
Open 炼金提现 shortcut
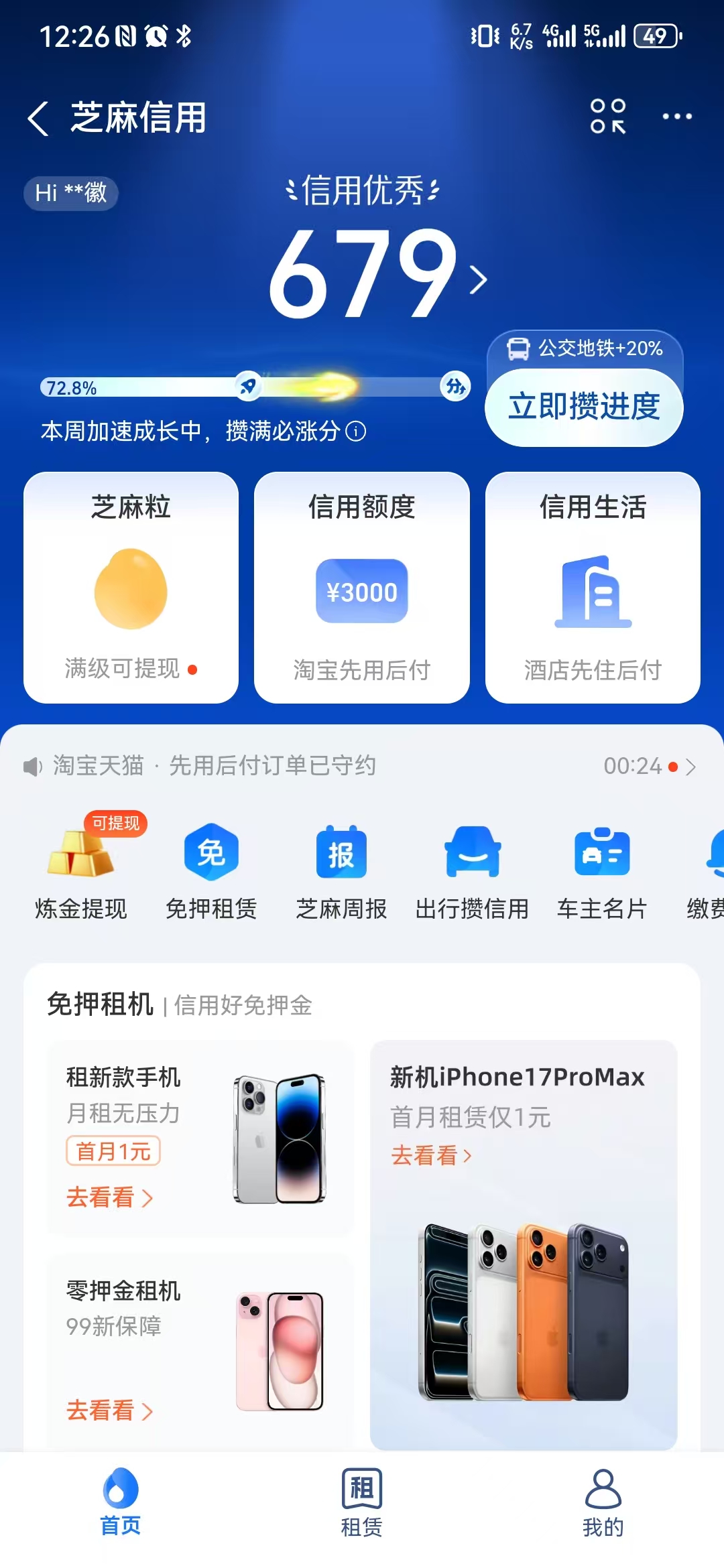[80, 871]
